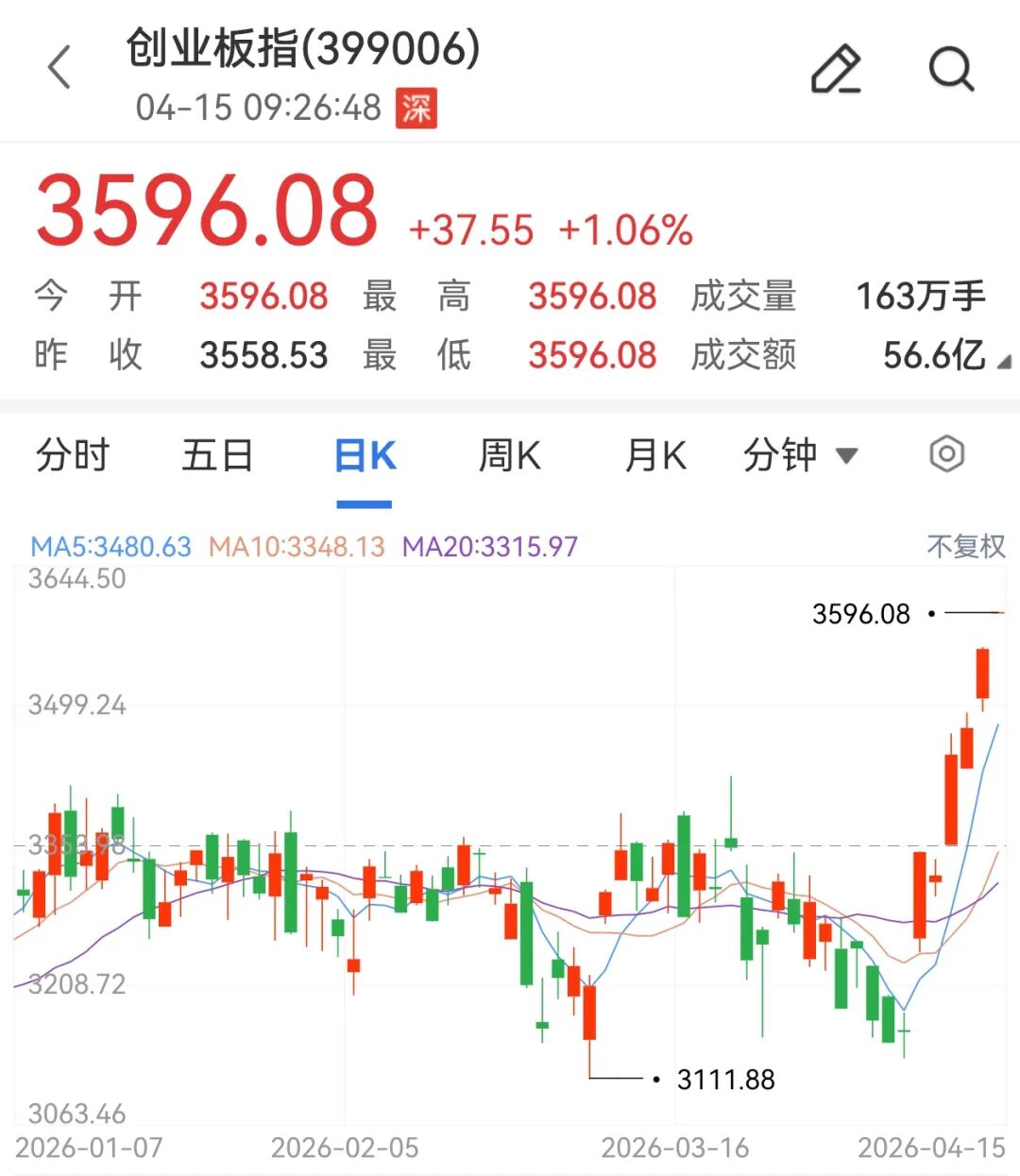
Task: Switch to the 周K tab
Action: [510, 456]
